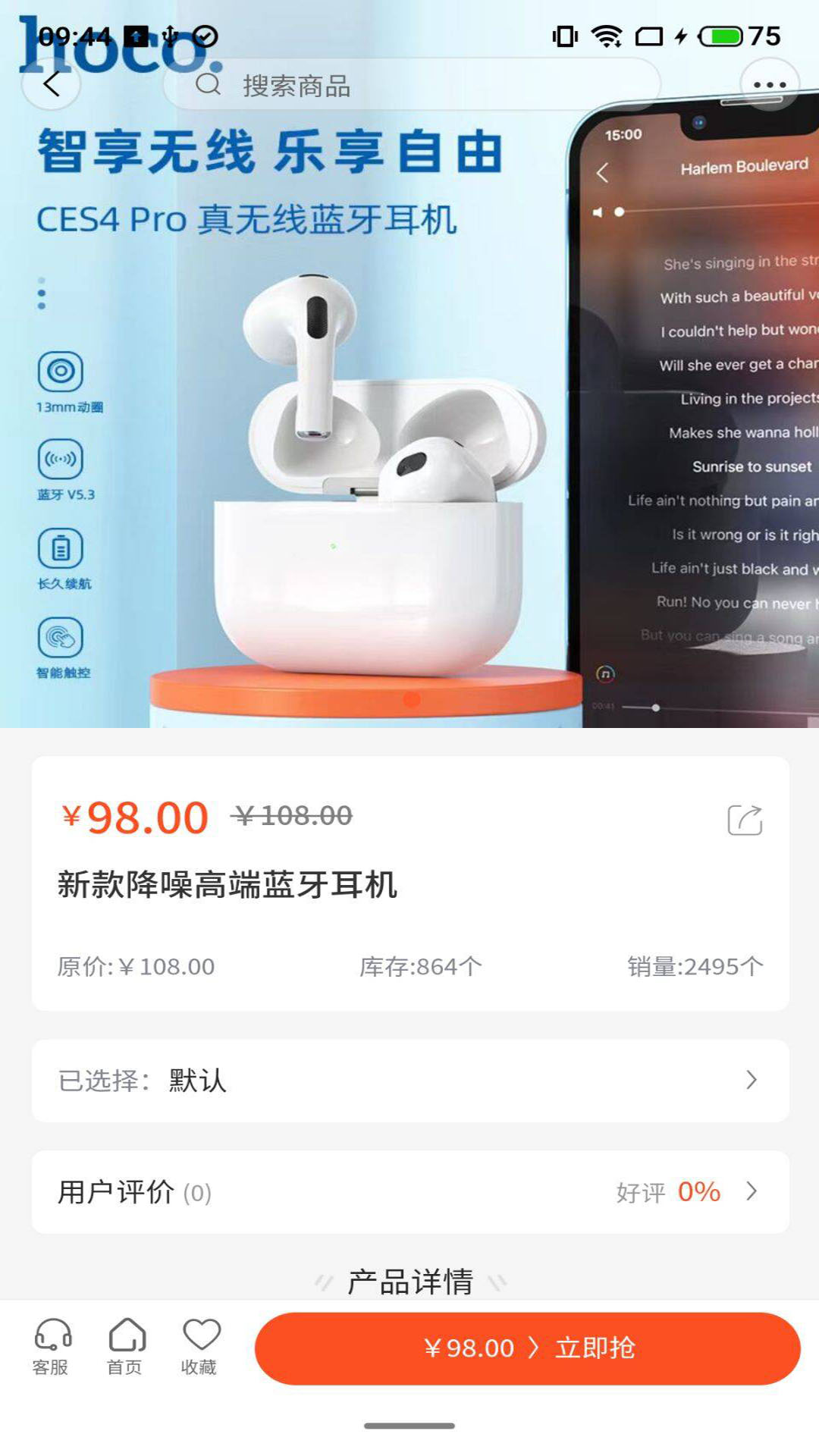Tap 立即抢 to buy for ¥98.00
This screenshot has height=1456, width=819.
527,1348
